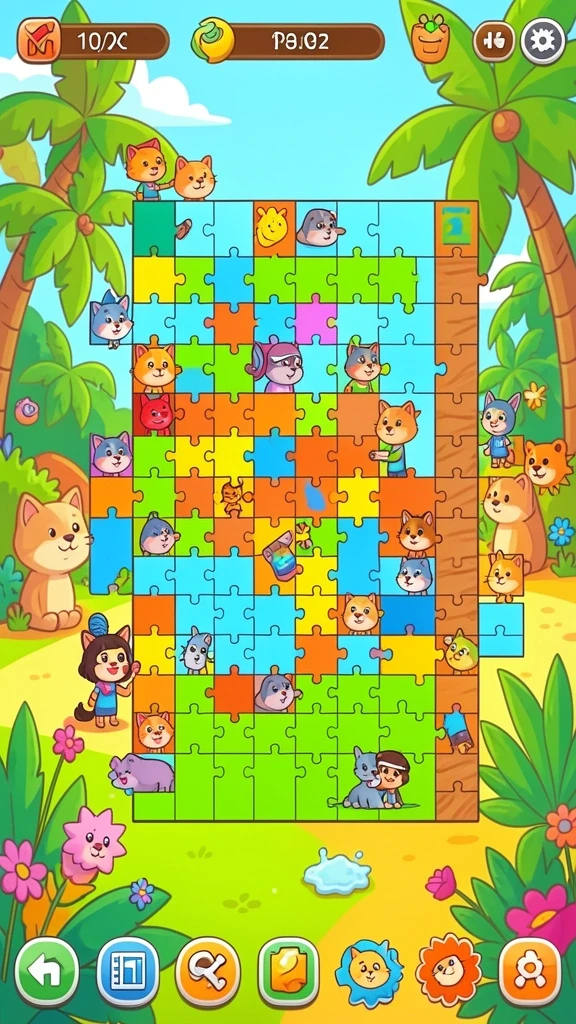Tap the brown round button beside settings
Image resolution: width=576 pixels, height=1024 pixels.
[494, 42]
